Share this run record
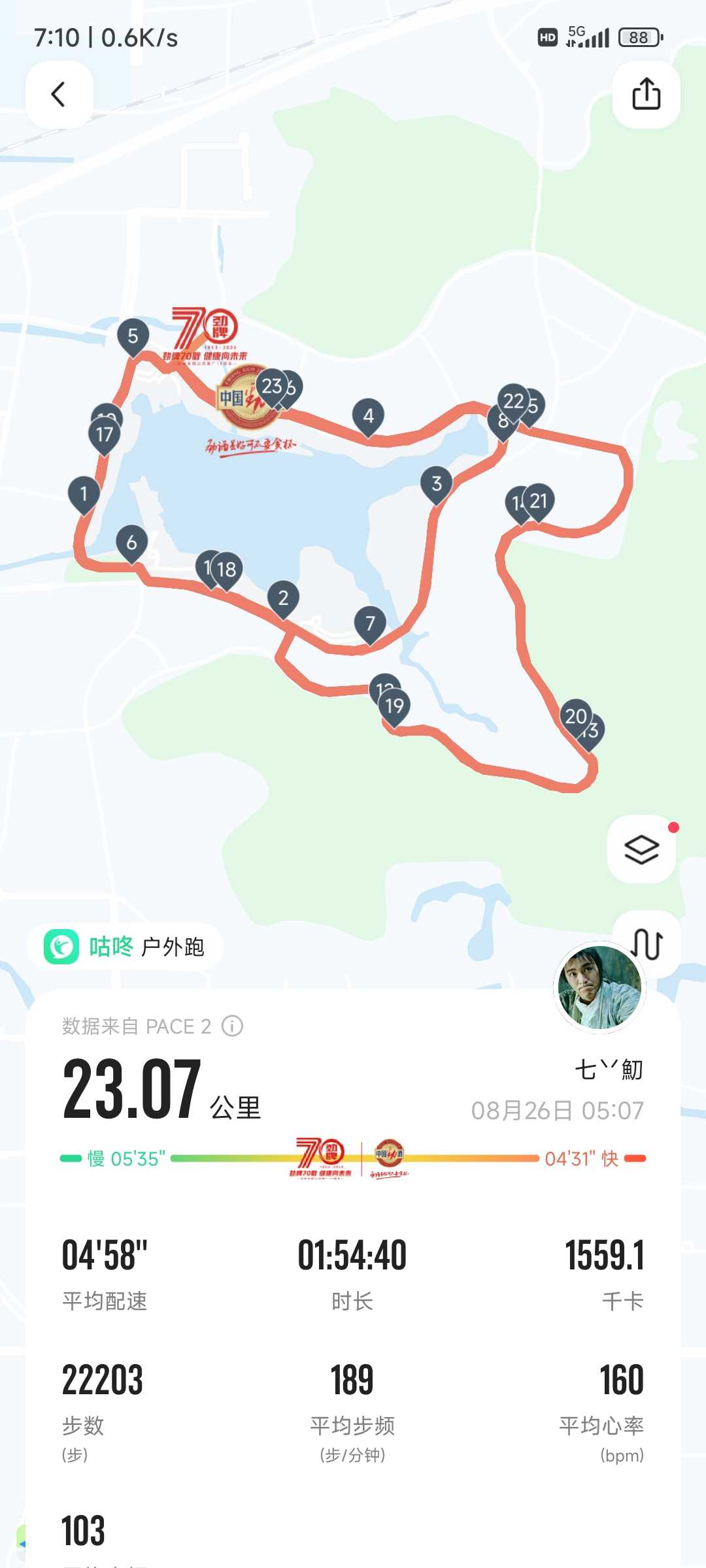The width and height of the screenshot is (706, 1568). [646, 95]
